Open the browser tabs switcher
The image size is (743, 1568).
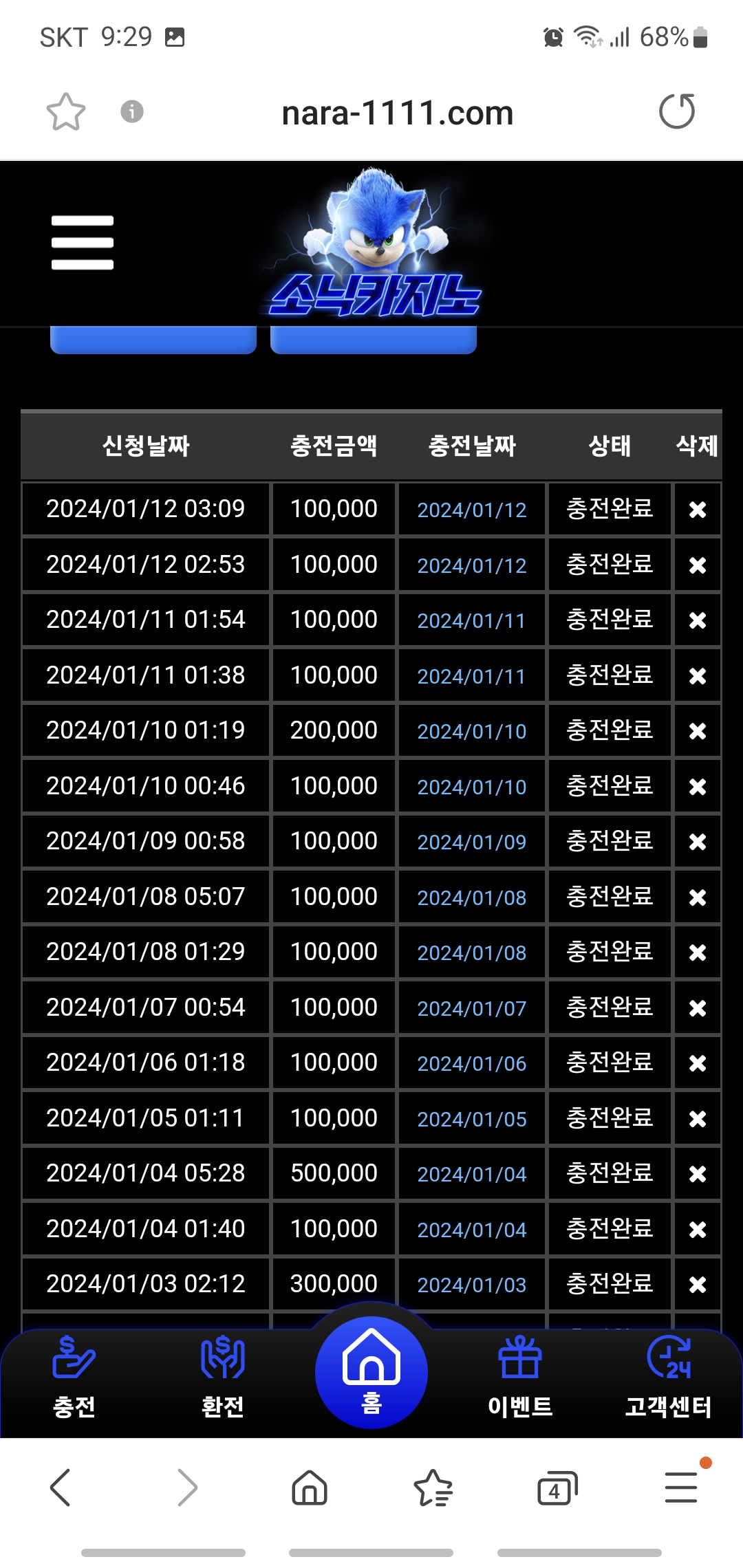557,1489
